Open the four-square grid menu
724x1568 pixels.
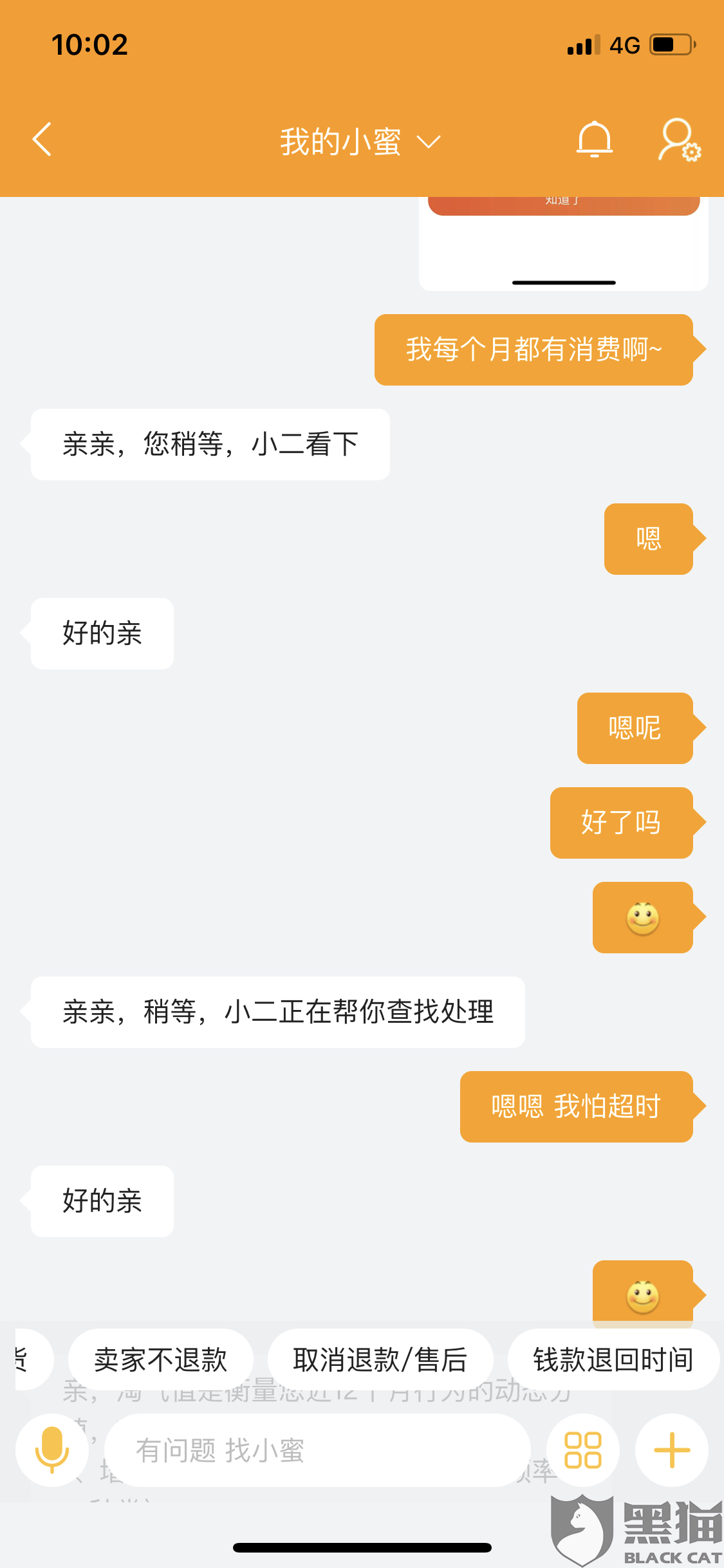(x=583, y=1450)
